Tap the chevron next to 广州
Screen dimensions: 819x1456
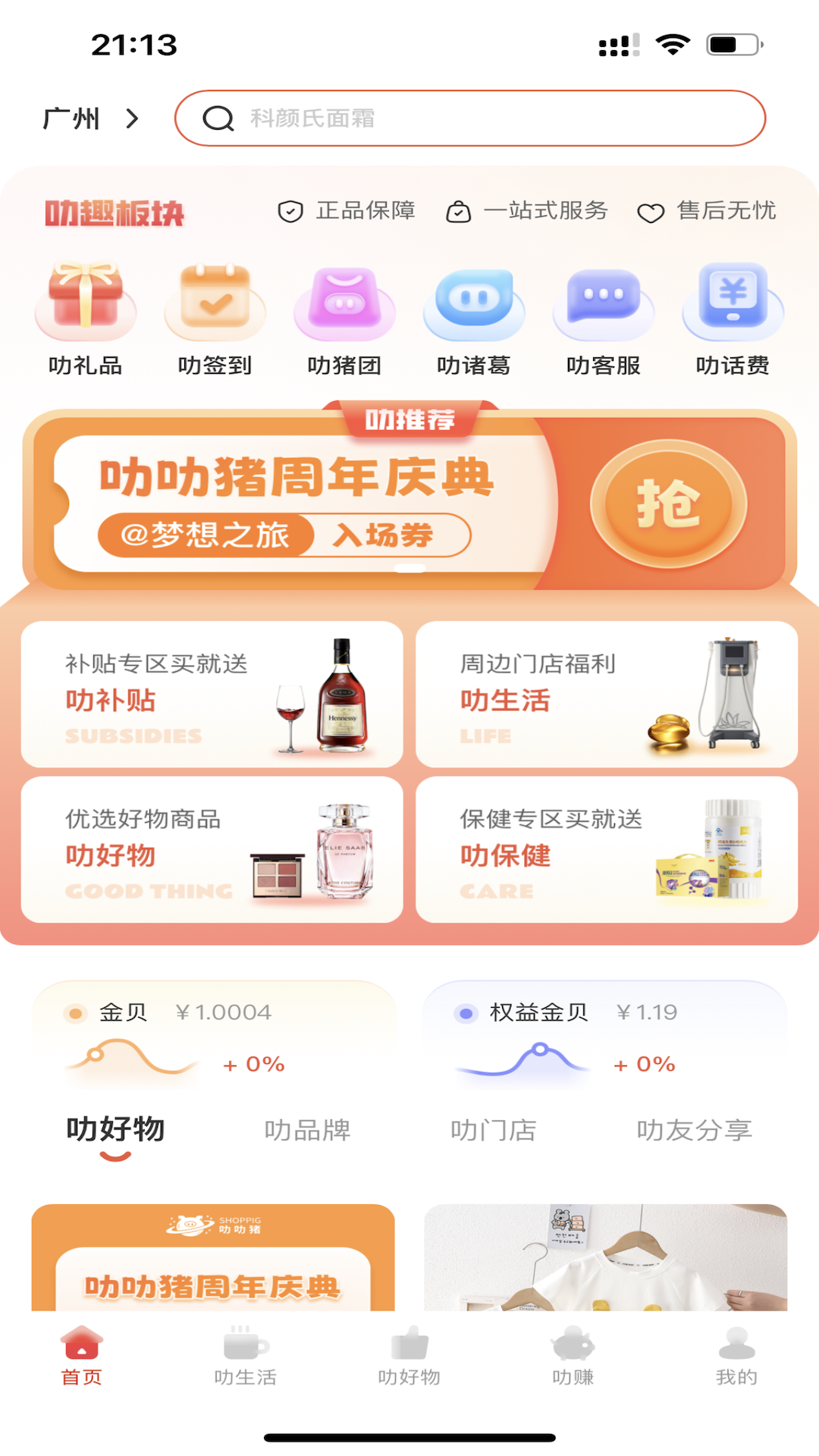click(x=131, y=118)
